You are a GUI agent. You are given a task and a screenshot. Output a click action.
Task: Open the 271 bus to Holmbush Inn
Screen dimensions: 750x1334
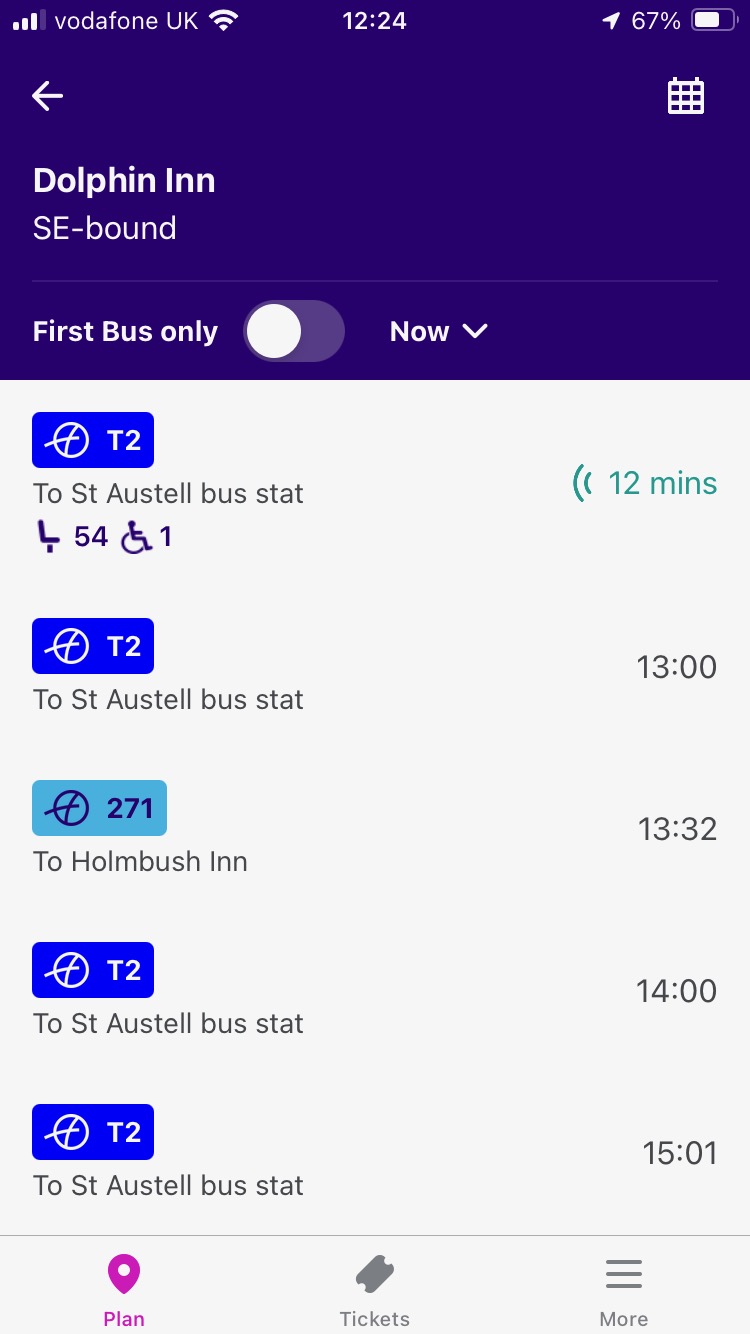click(x=374, y=828)
